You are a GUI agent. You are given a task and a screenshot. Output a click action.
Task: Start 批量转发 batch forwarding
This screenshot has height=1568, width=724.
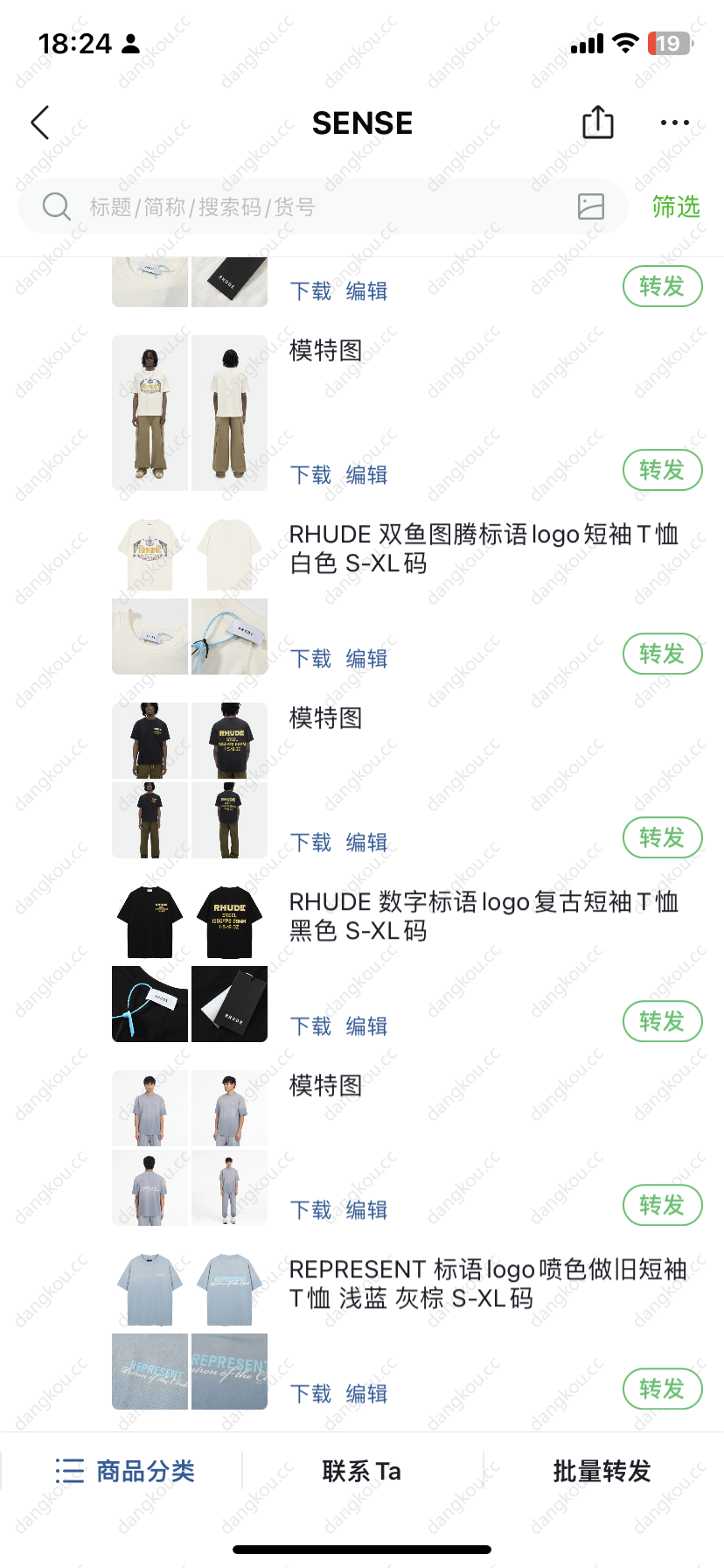point(602,1471)
